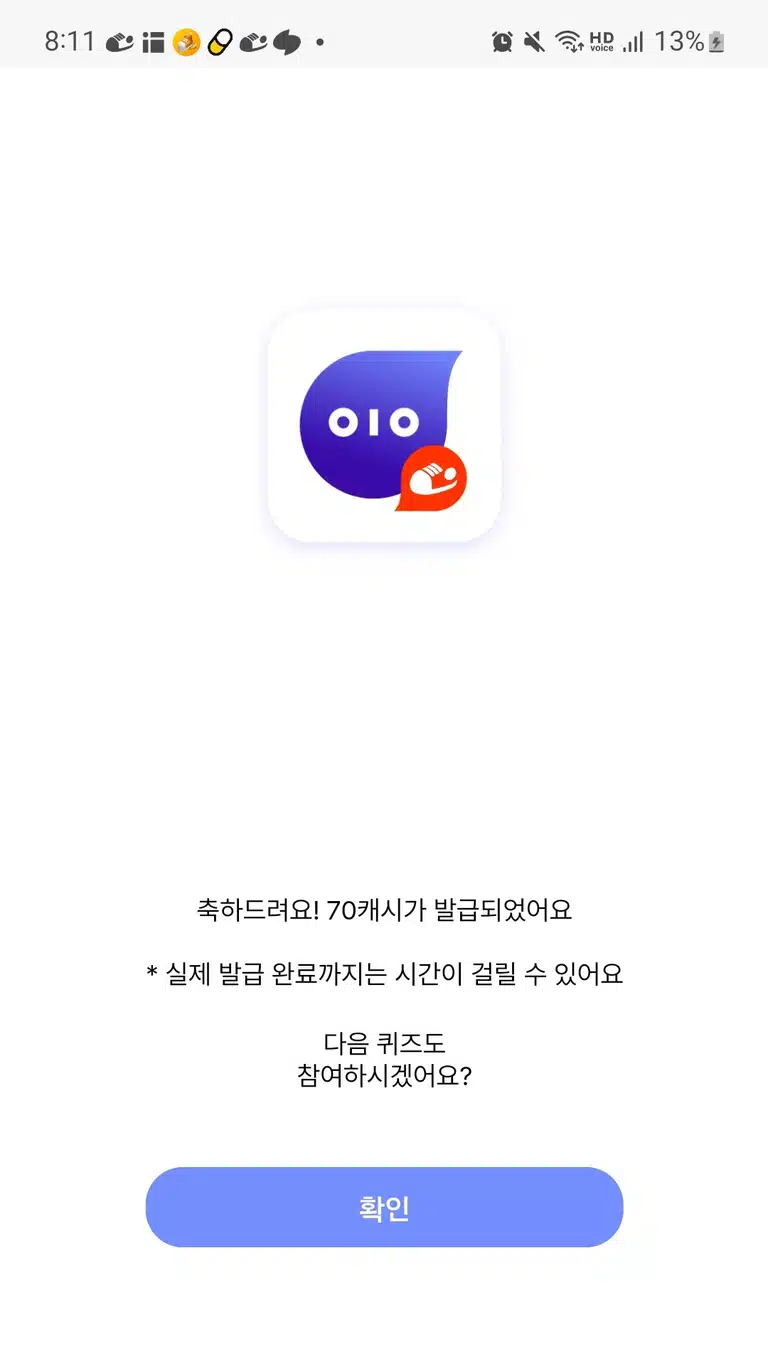The image size is (768, 1347).
Task: Tap the 확인 confirm button
Action: click(x=384, y=1207)
